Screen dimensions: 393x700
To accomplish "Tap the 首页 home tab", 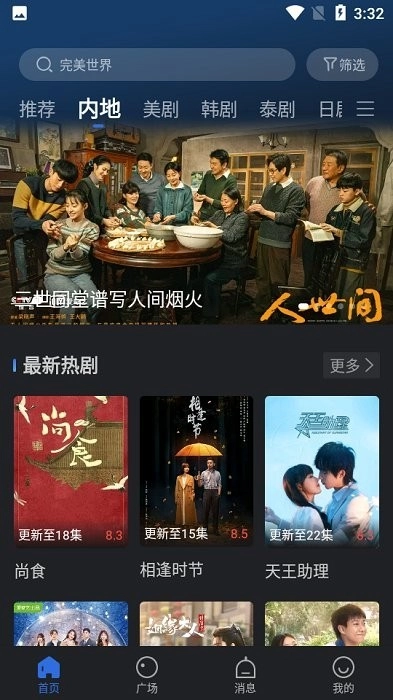I will pyautogui.click(x=49, y=675).
